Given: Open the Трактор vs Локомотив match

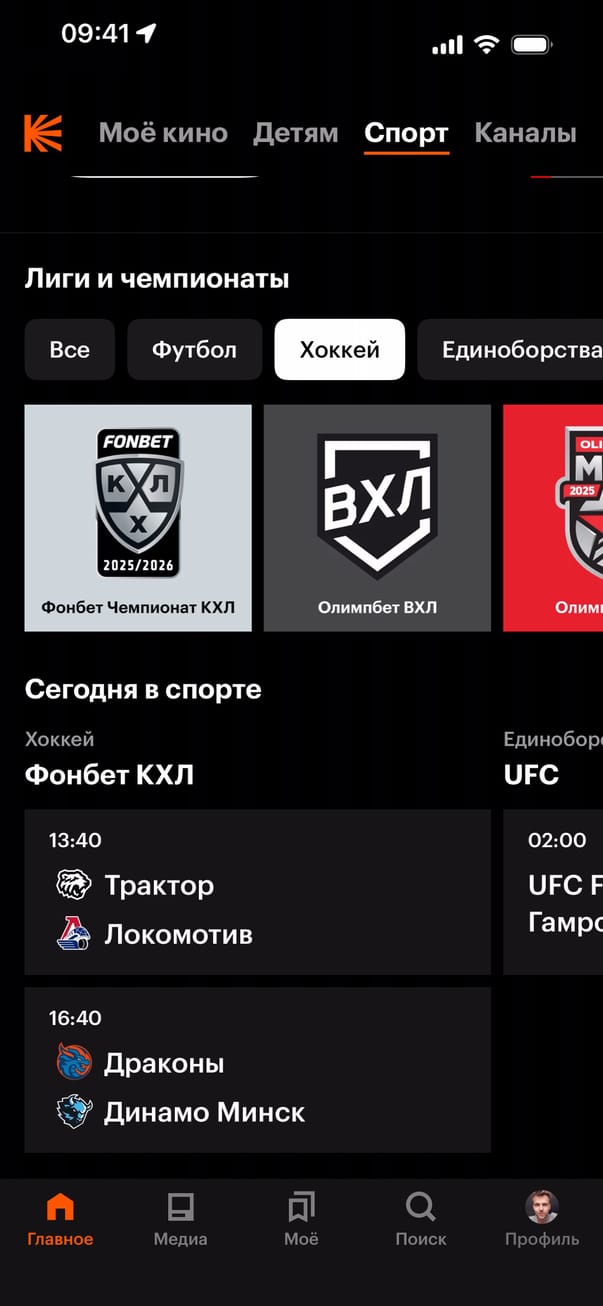Looking at the screenshot, I should pyautogui.click(x=257, y=892).
